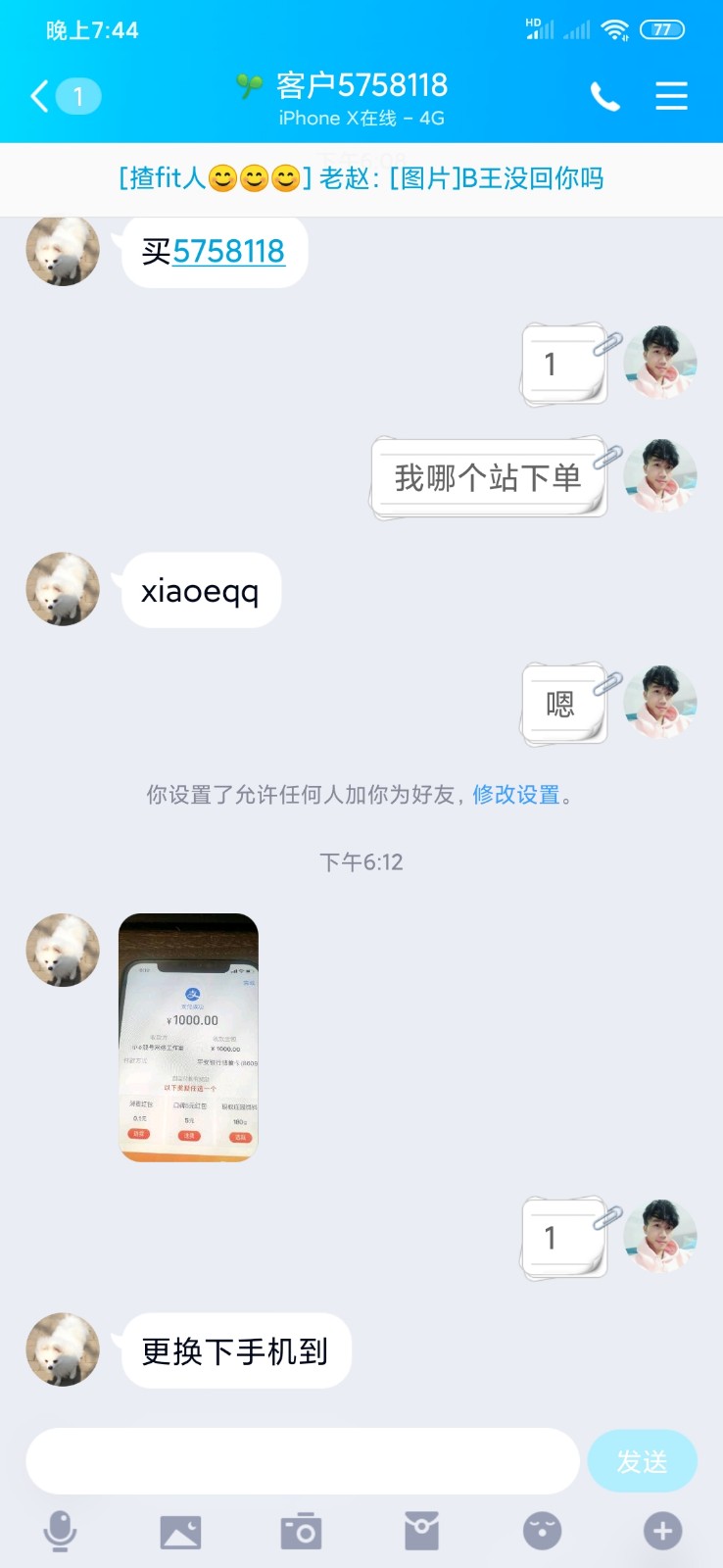Expand more options with the plus icon

point(662,1531)
